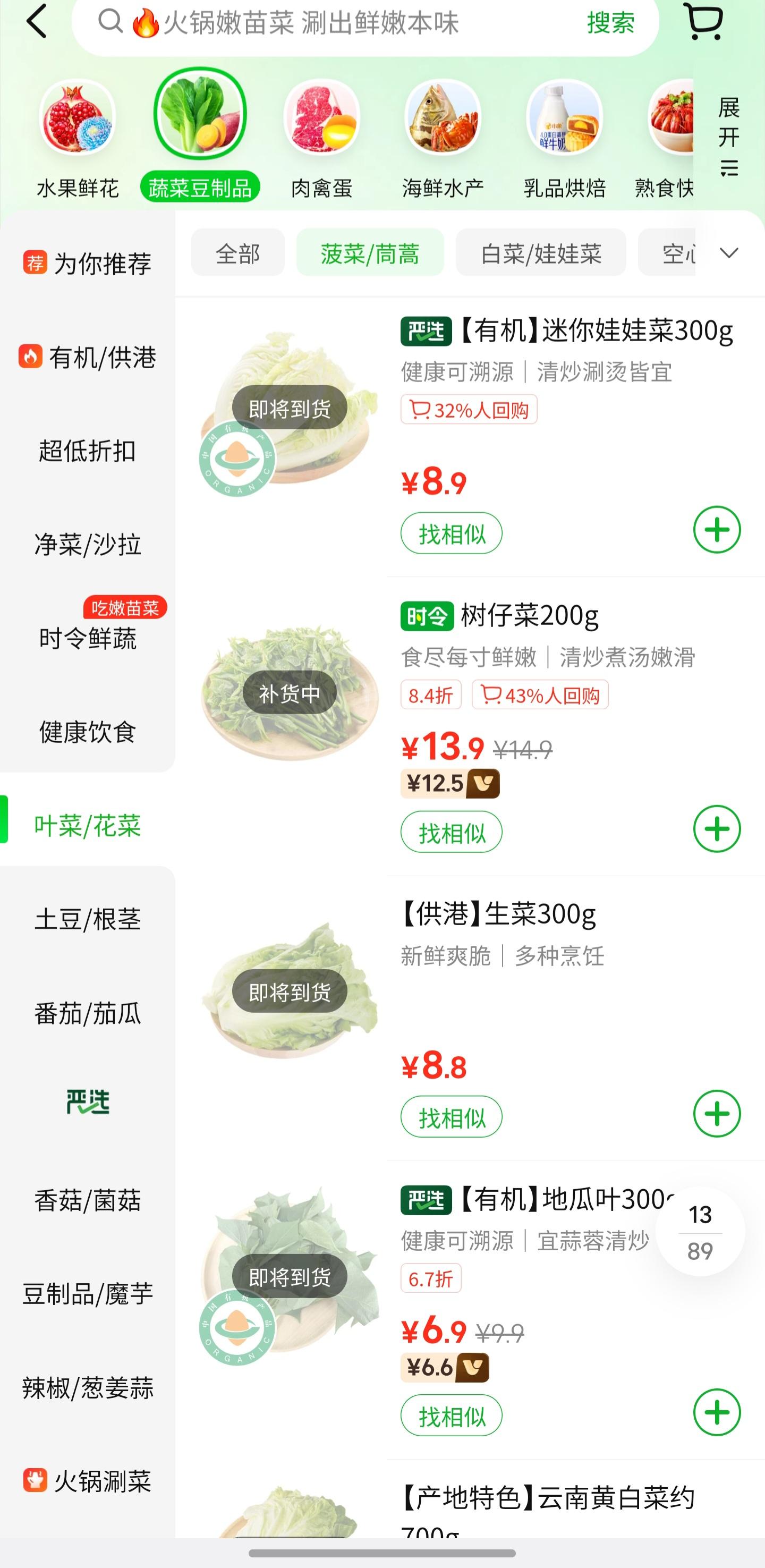
Task: View 为你推荐 recommendations
Action: tap(88, 264)
